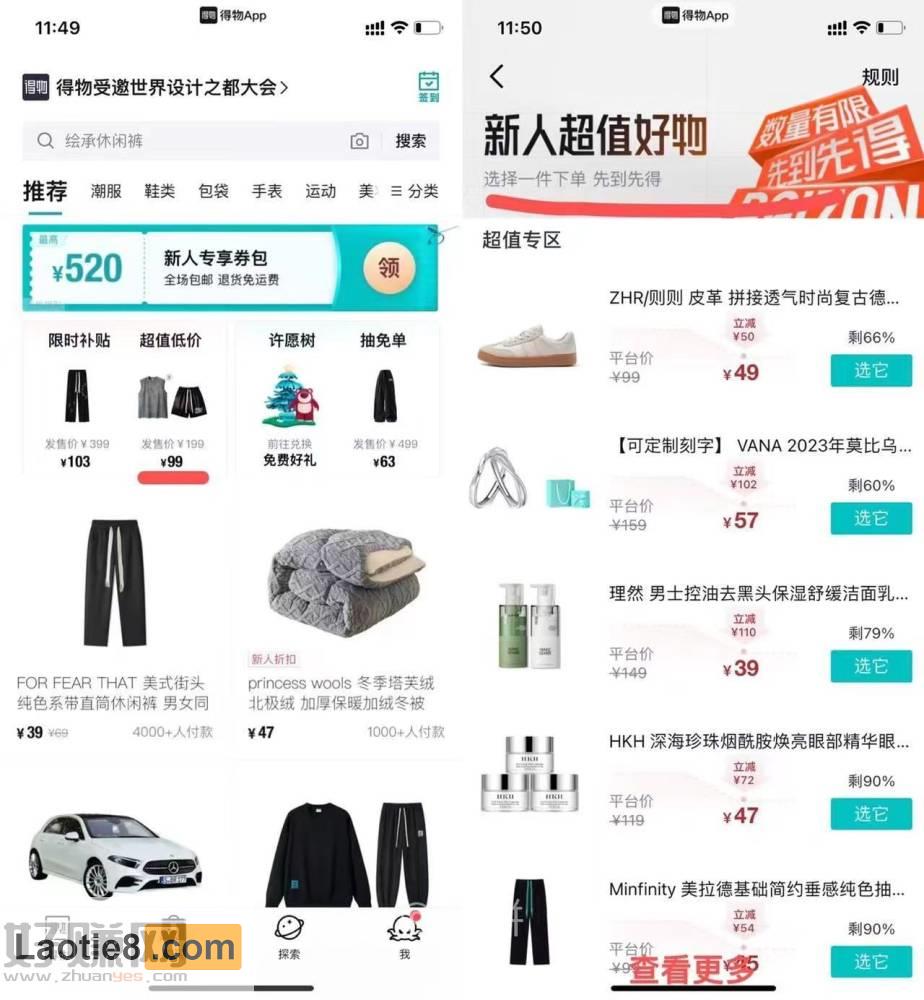Image resolution: width=924 pixels, height=1000 pixels.
Task: Select 选它 for the VANA 莫比乌斯 ring
Action: [871, 518]
